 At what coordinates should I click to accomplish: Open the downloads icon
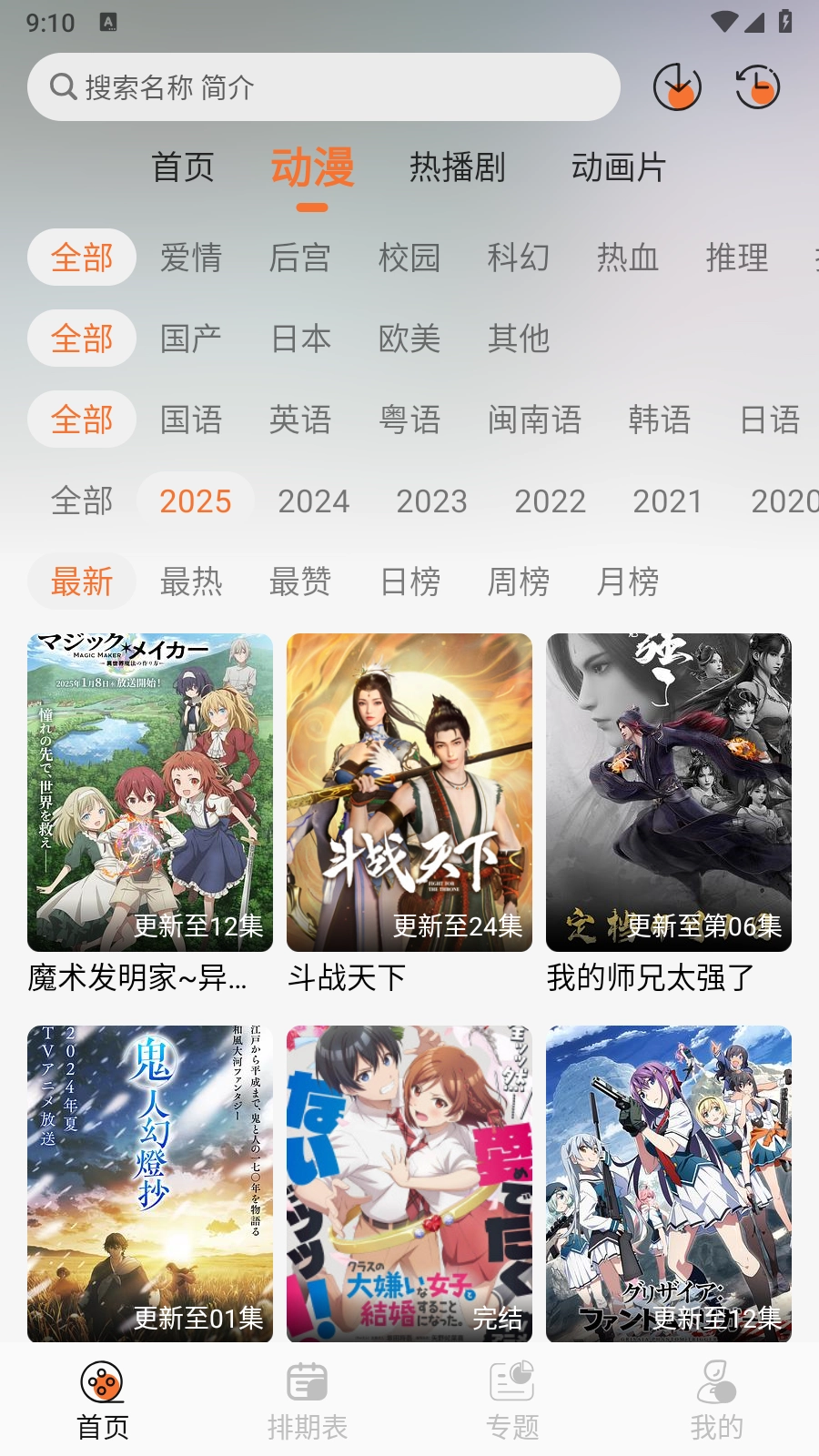click(677, 87)
